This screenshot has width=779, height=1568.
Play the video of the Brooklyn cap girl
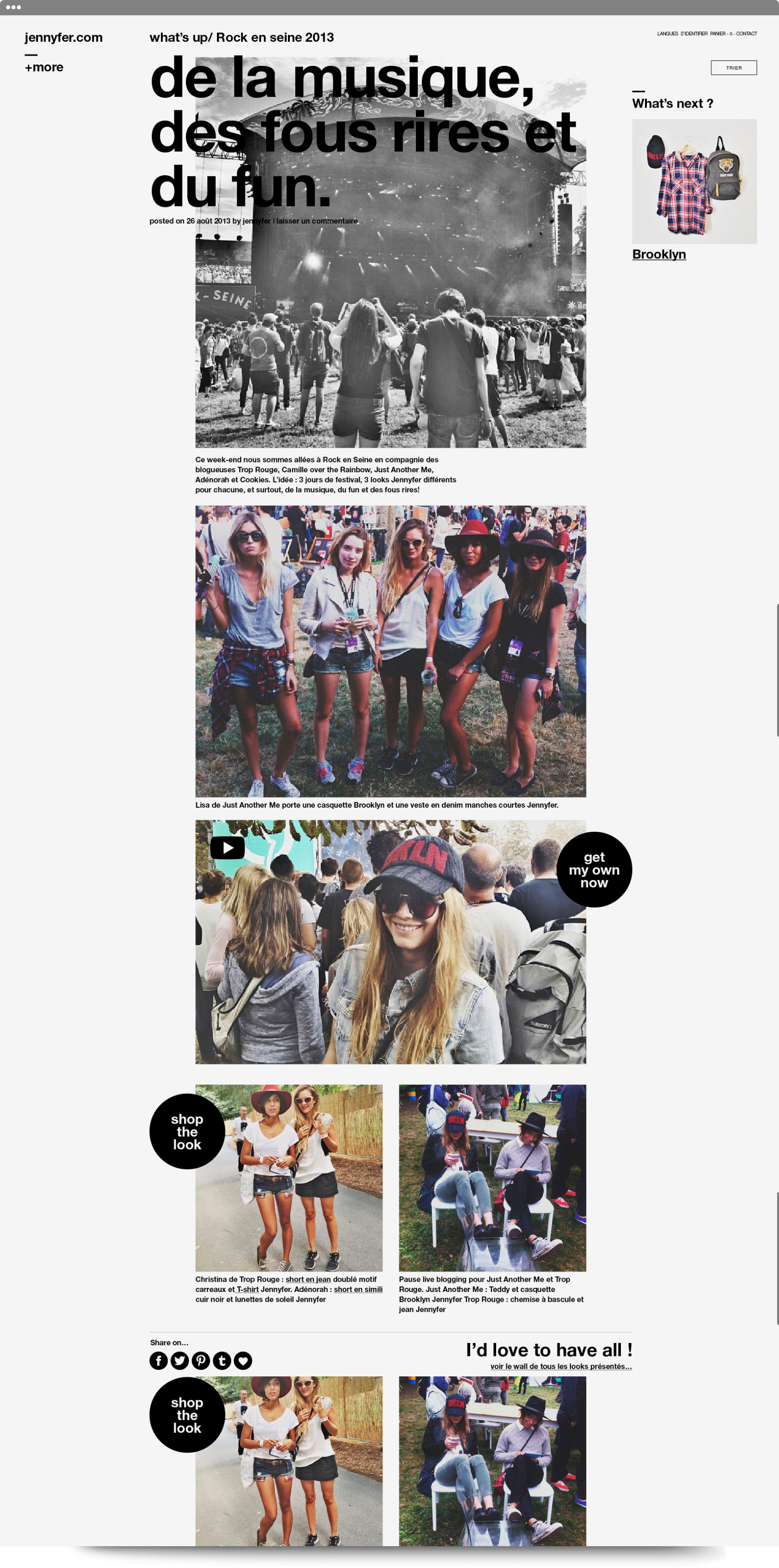click(x=227, y=847)
